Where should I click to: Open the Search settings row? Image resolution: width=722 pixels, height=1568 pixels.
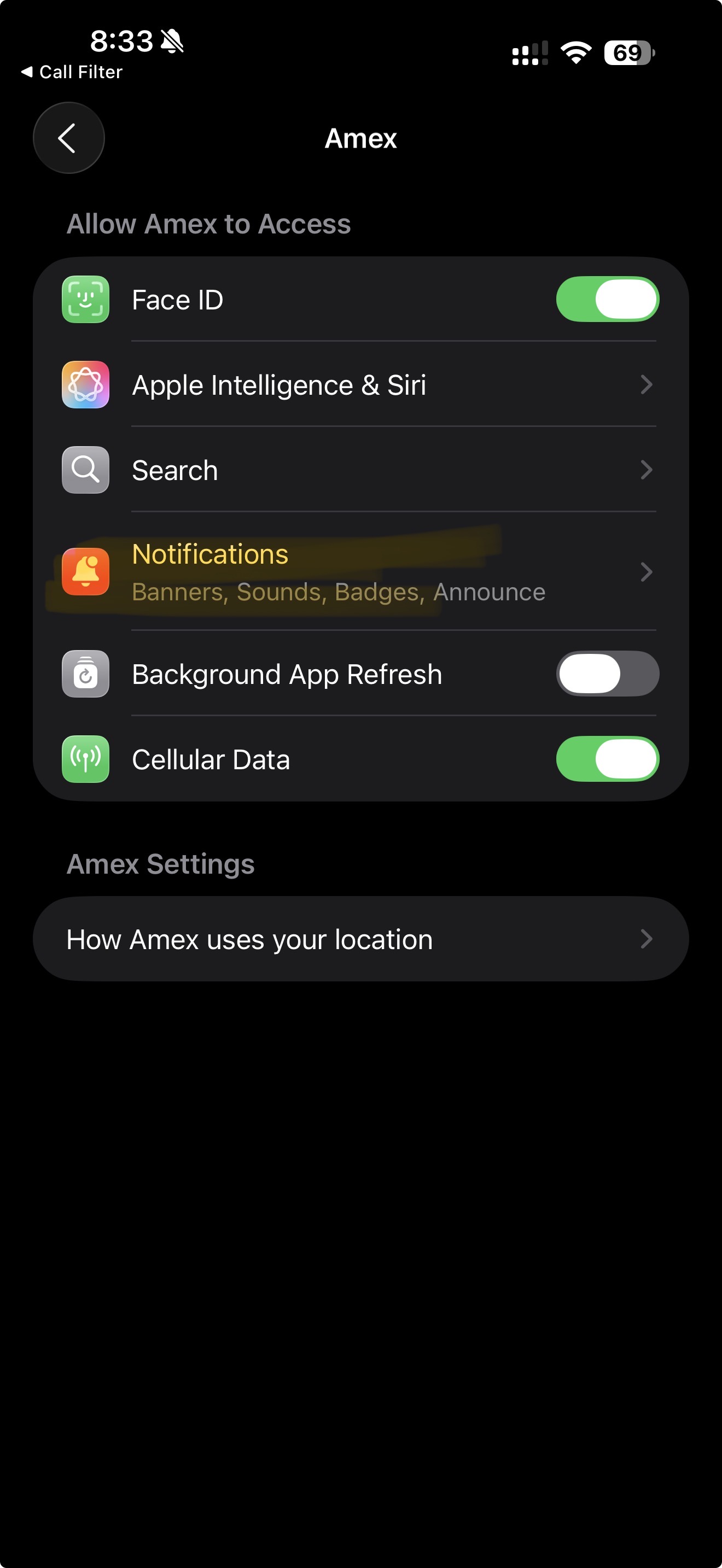[360, 471]
